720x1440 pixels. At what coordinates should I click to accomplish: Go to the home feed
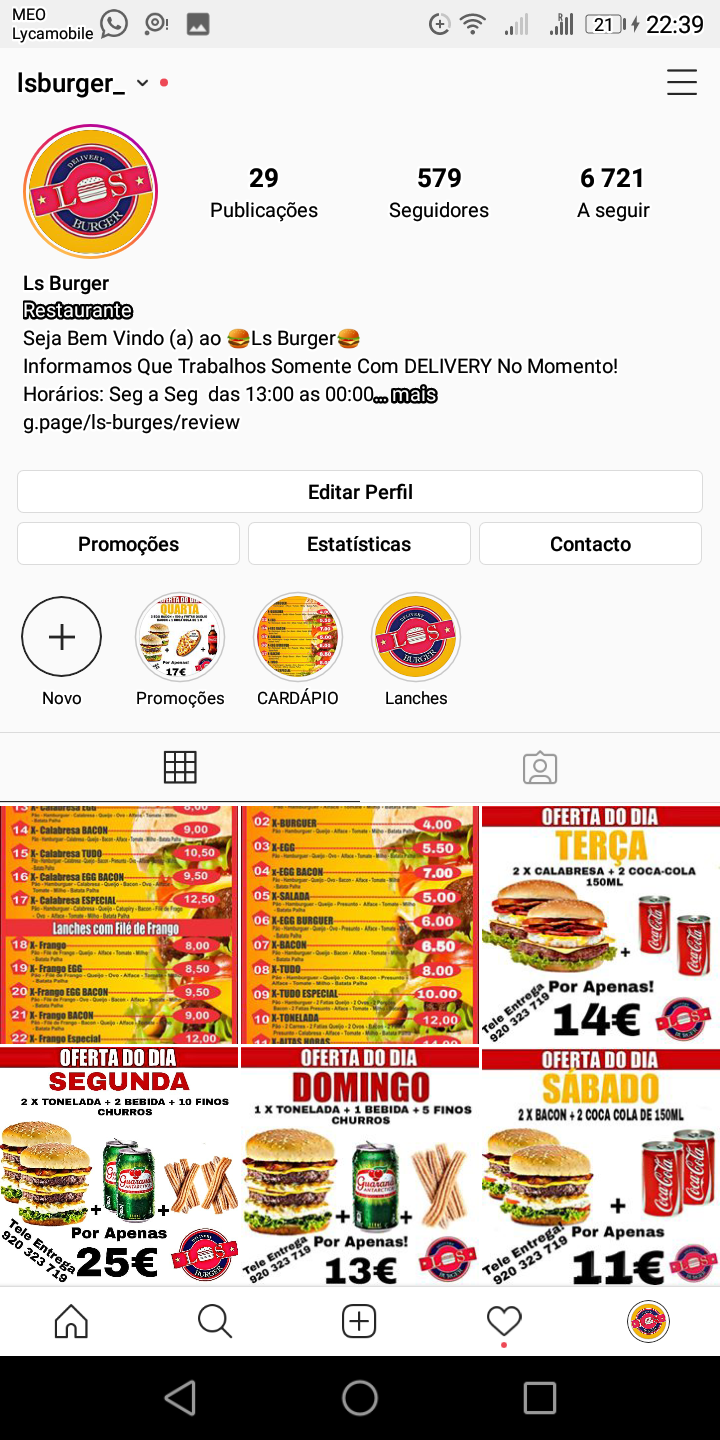[x=71, y=1321]
